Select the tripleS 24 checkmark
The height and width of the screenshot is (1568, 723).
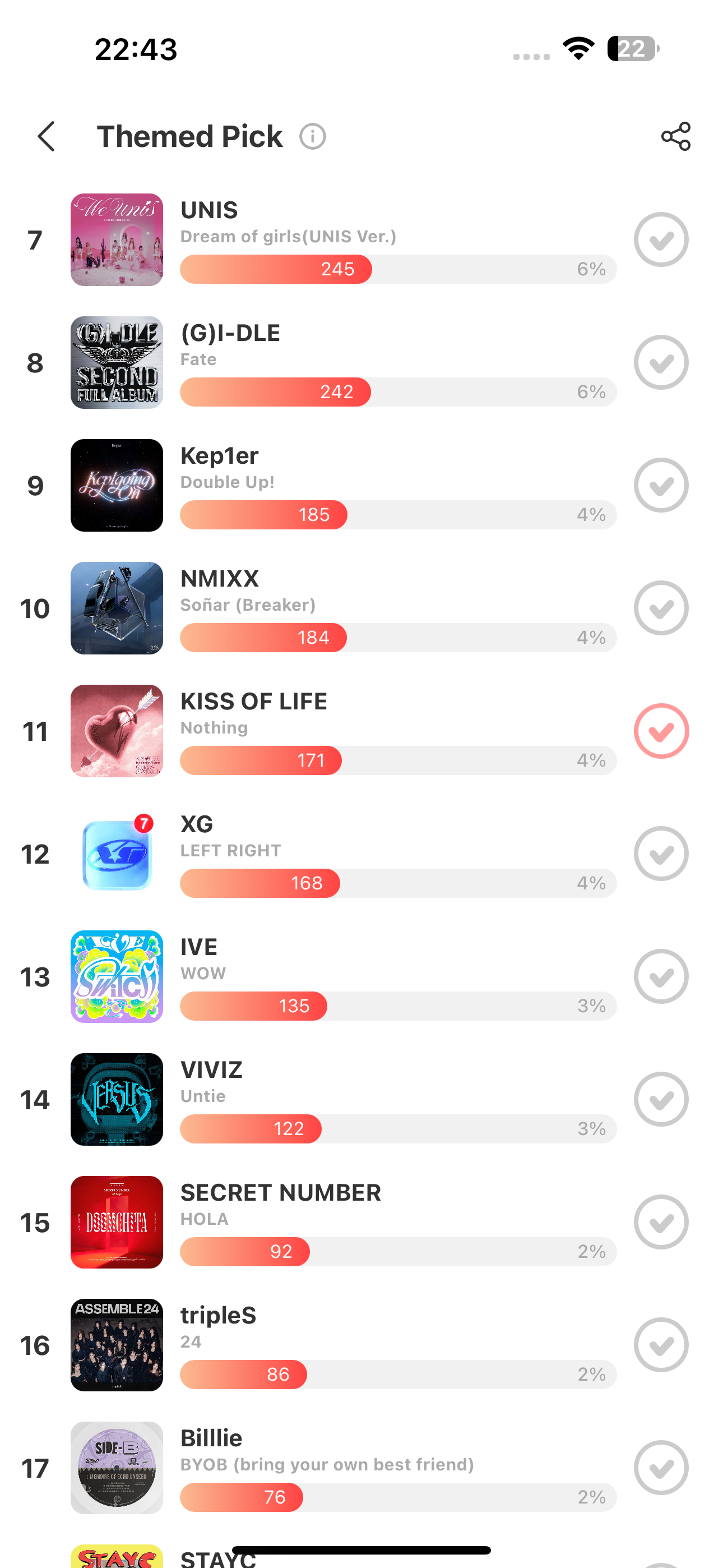tap(661, 1345)
